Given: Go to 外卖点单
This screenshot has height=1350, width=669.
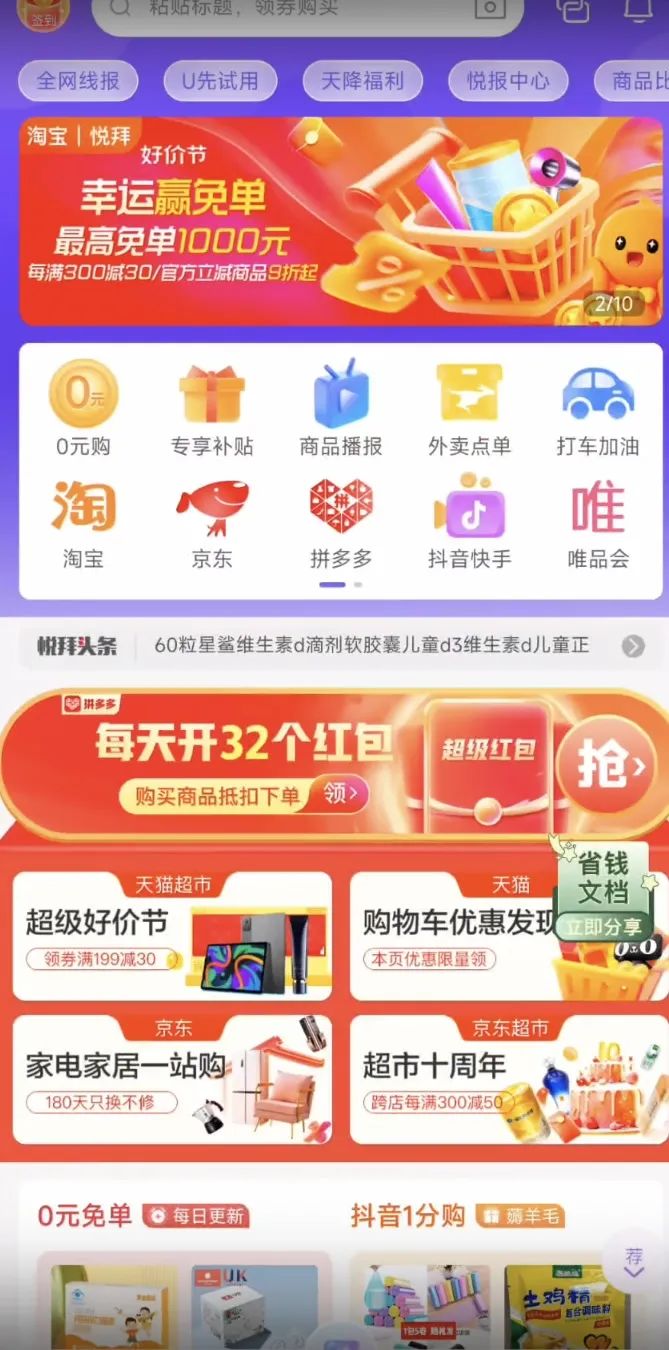Looking at the screenshot, I should point(469,410).
